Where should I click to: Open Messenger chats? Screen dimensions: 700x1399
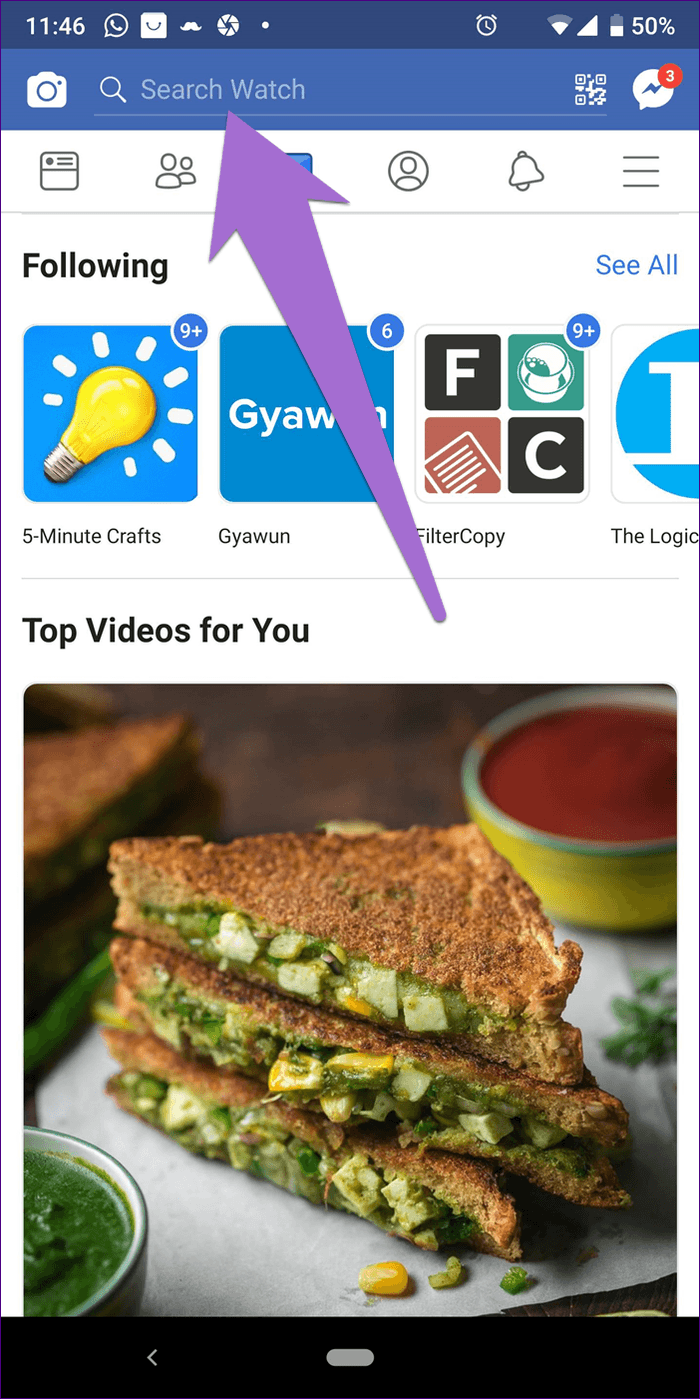pos(654,90)
